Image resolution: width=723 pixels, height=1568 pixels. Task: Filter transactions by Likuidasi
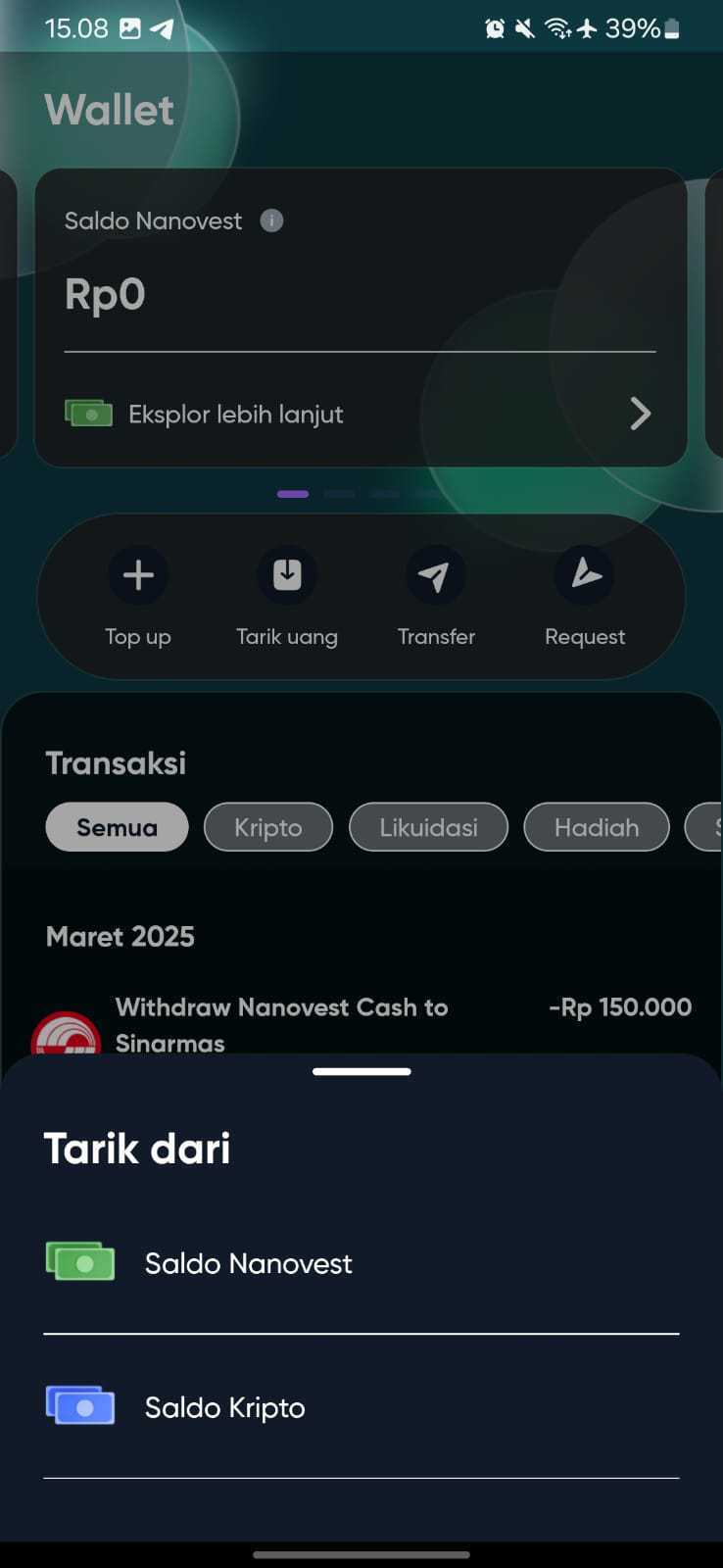pyautogui.click(x=428, y=827)
